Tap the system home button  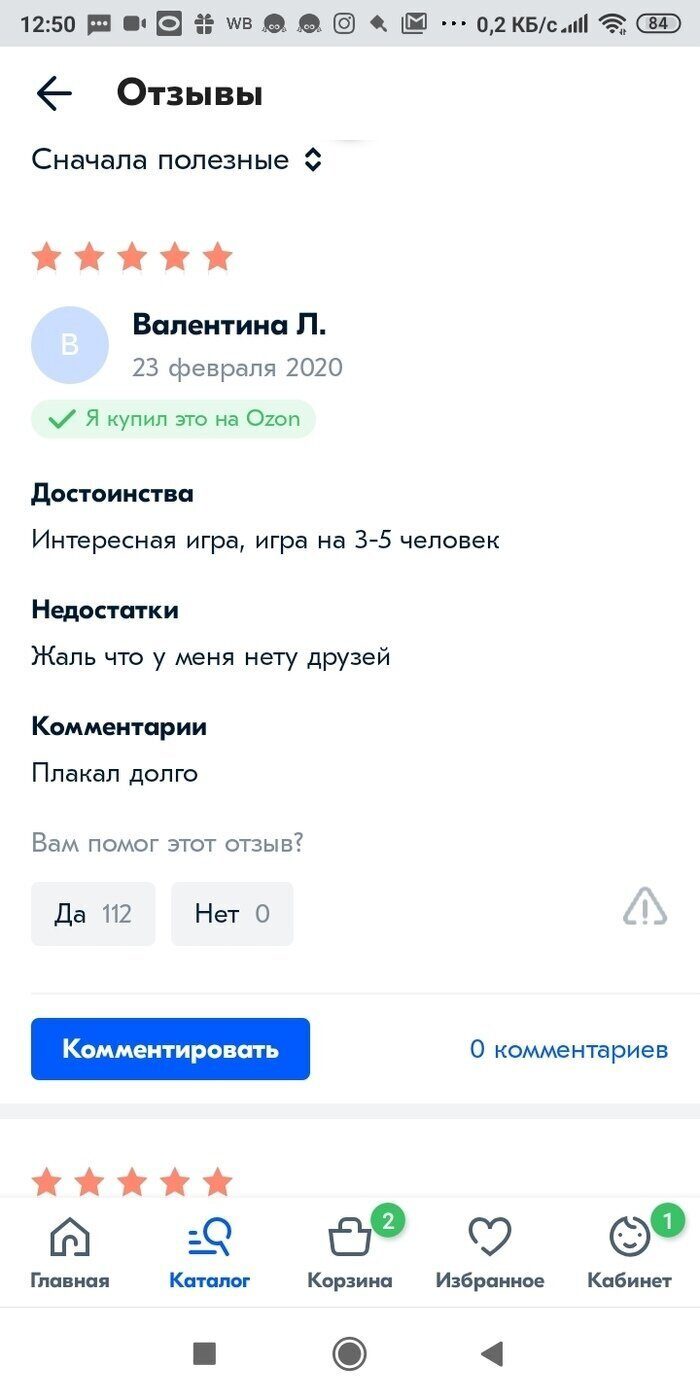click(x=349, y=1354)
